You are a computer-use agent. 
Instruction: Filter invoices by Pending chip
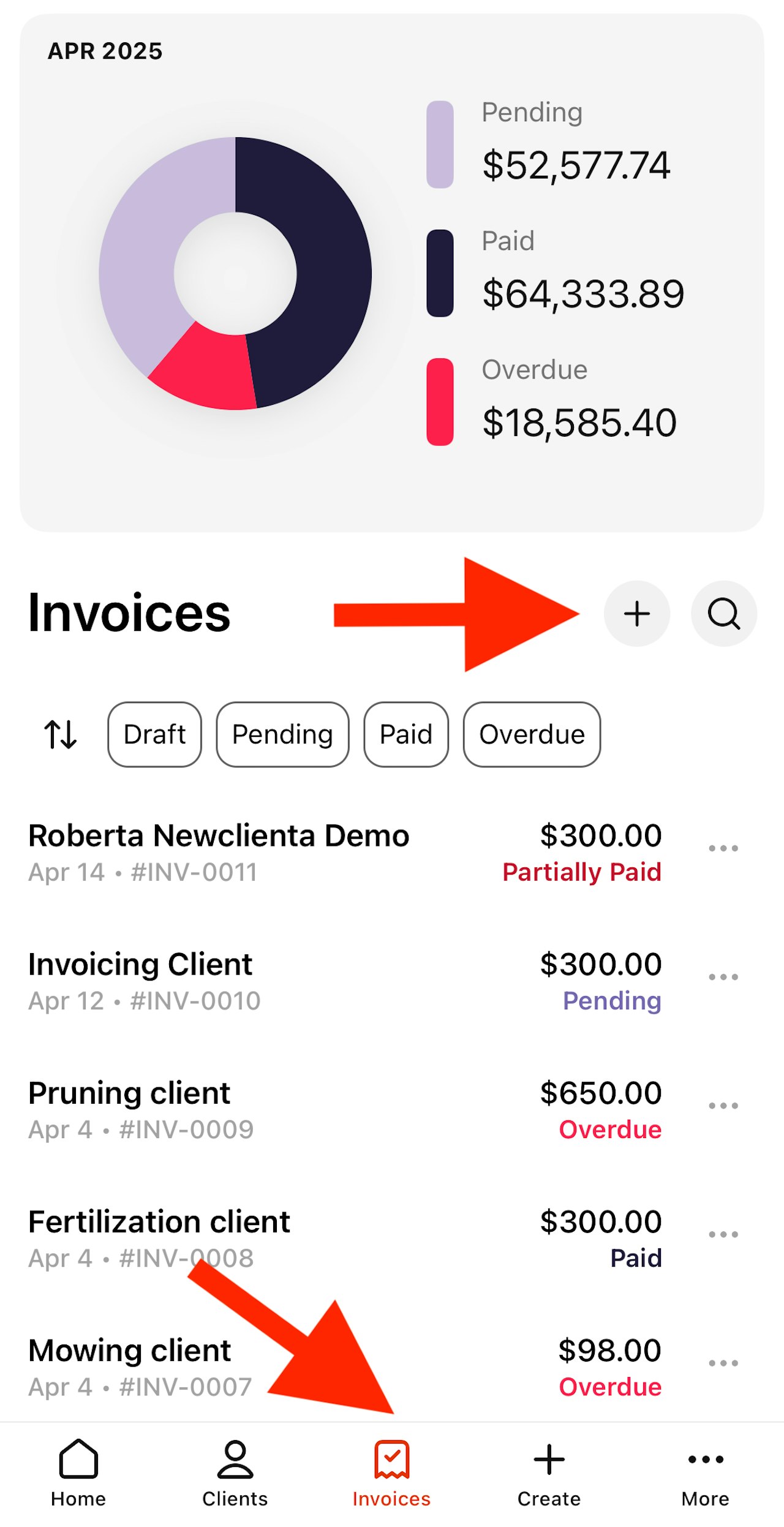coord(282,734)
